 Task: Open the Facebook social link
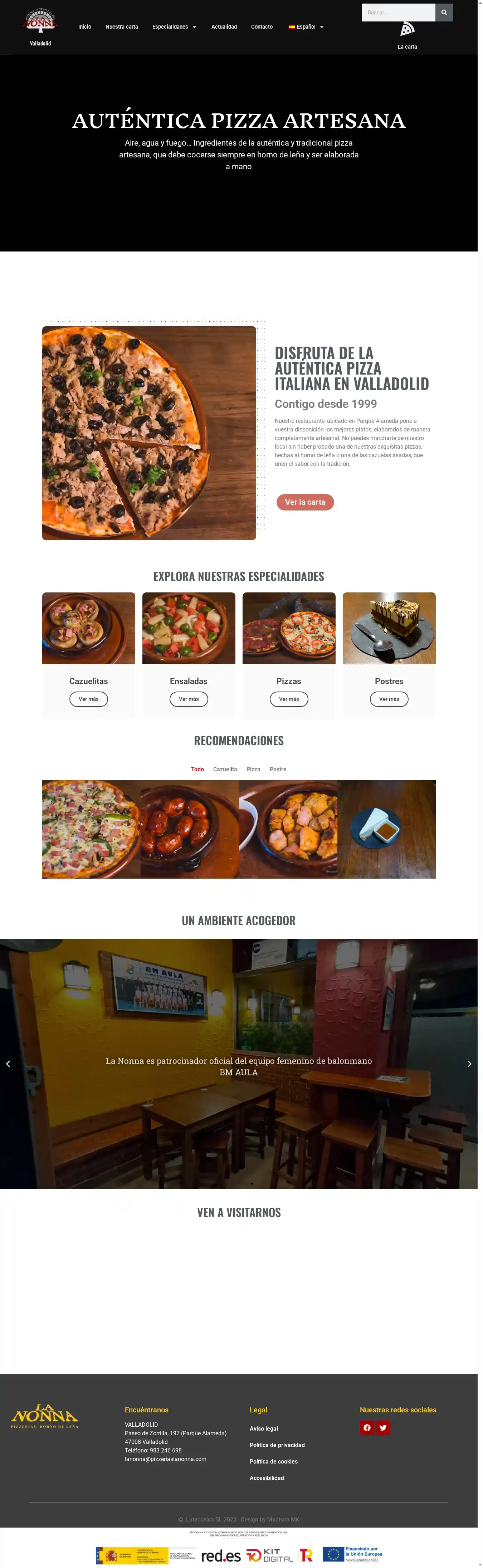point(367,1427)
